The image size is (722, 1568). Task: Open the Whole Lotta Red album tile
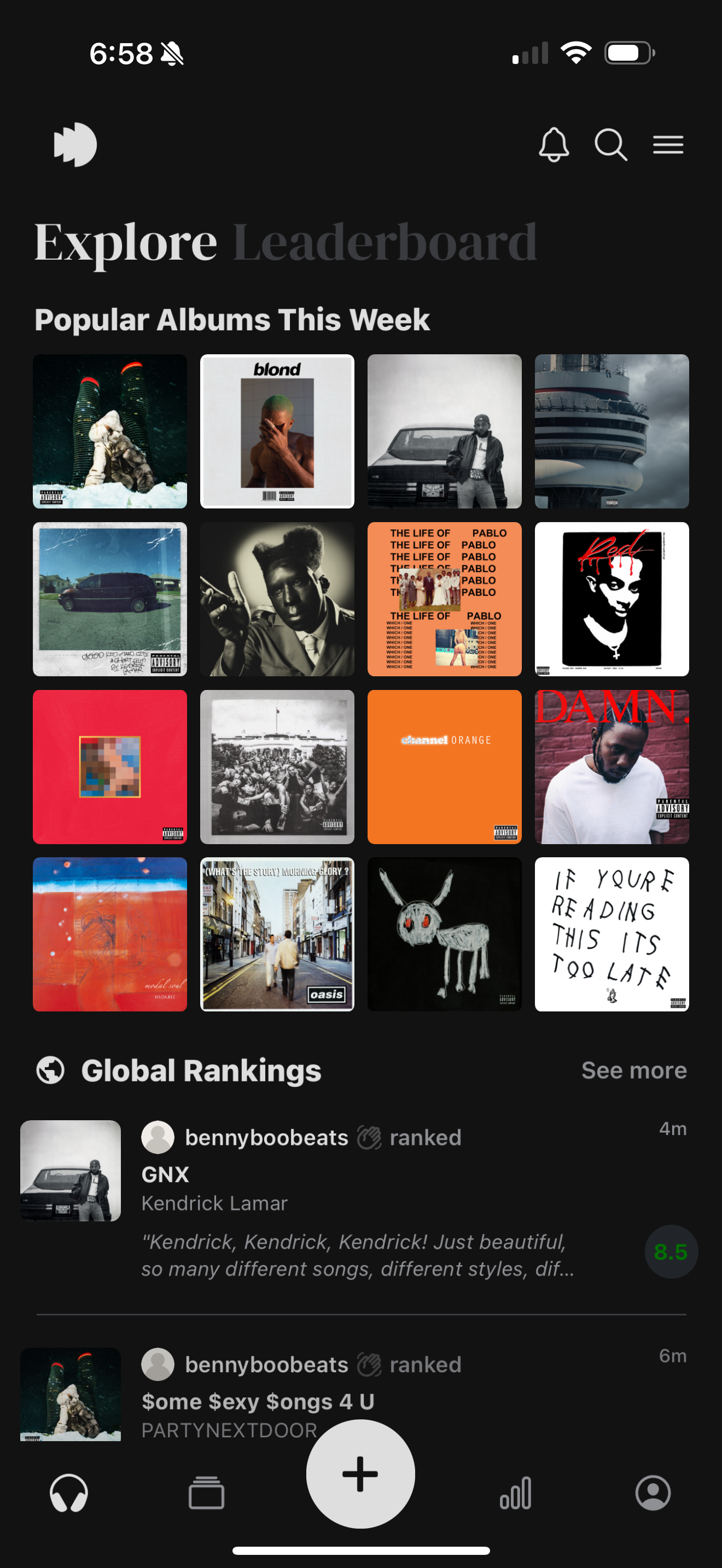(611, 599)
